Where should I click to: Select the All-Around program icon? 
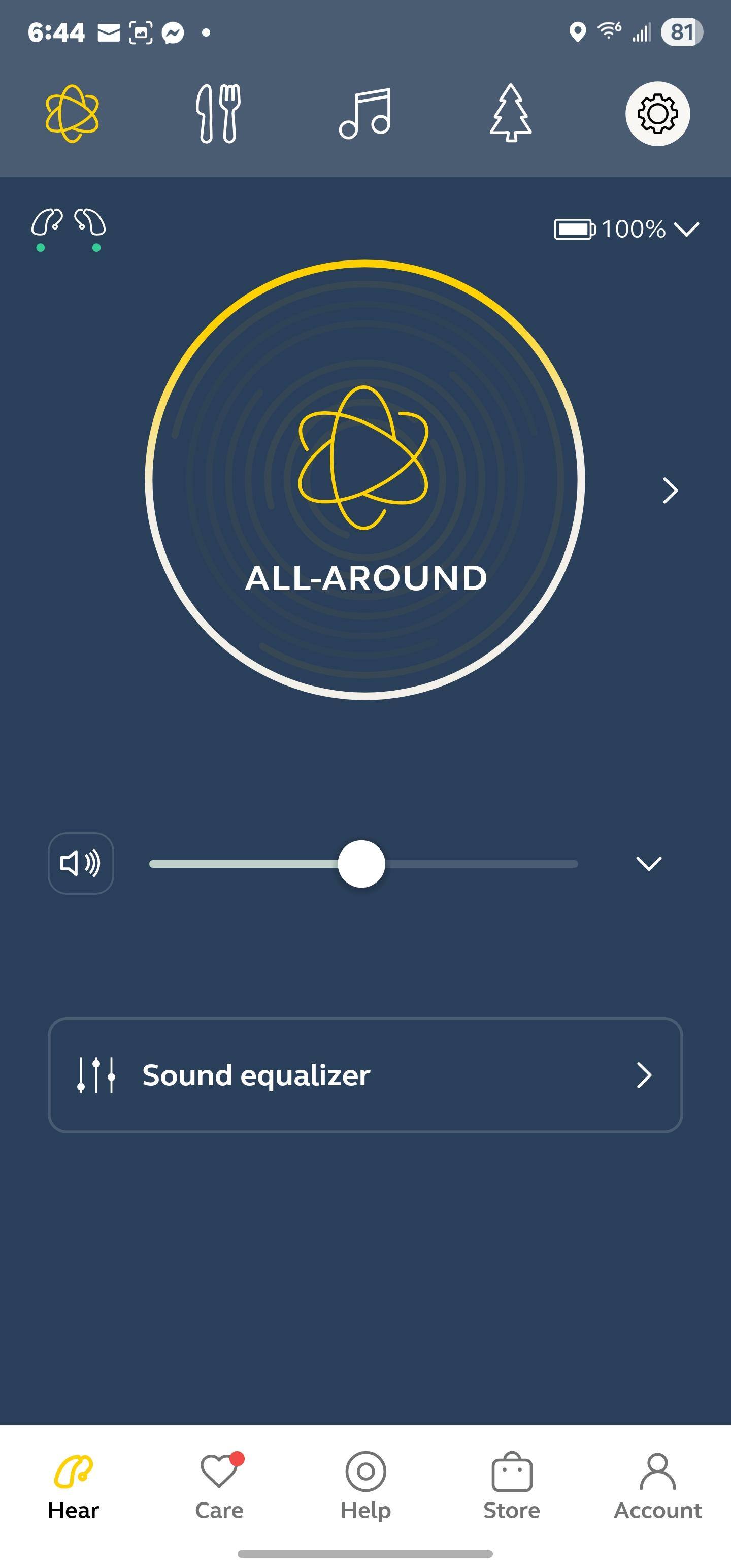[73, 114]
